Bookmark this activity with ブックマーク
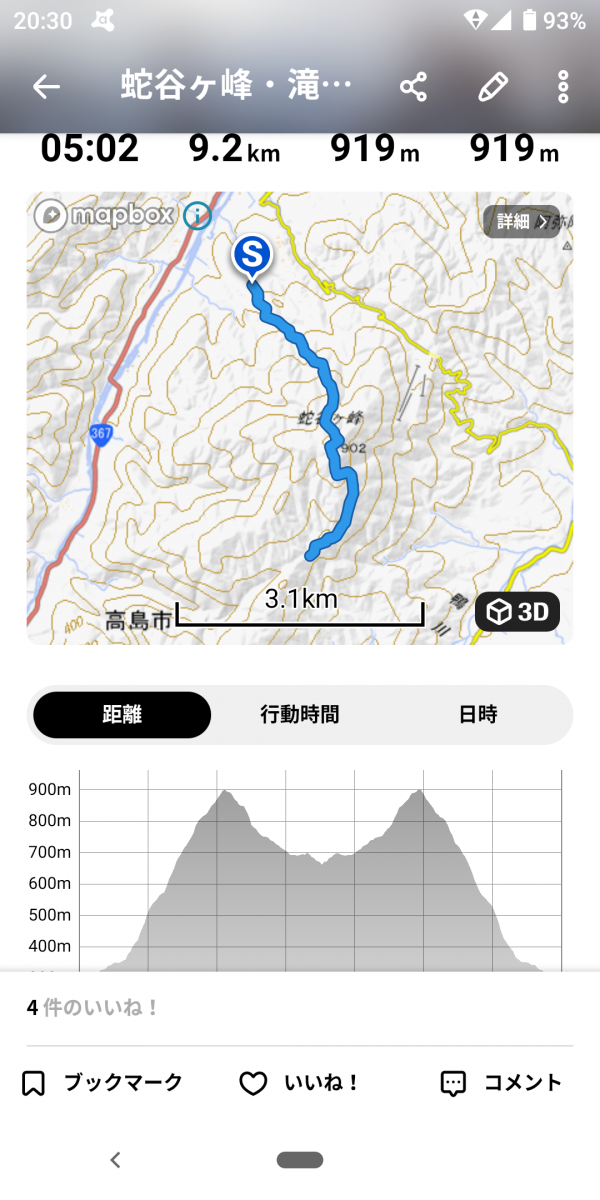The image size is (600, 1200). [x=103, y=1082]
